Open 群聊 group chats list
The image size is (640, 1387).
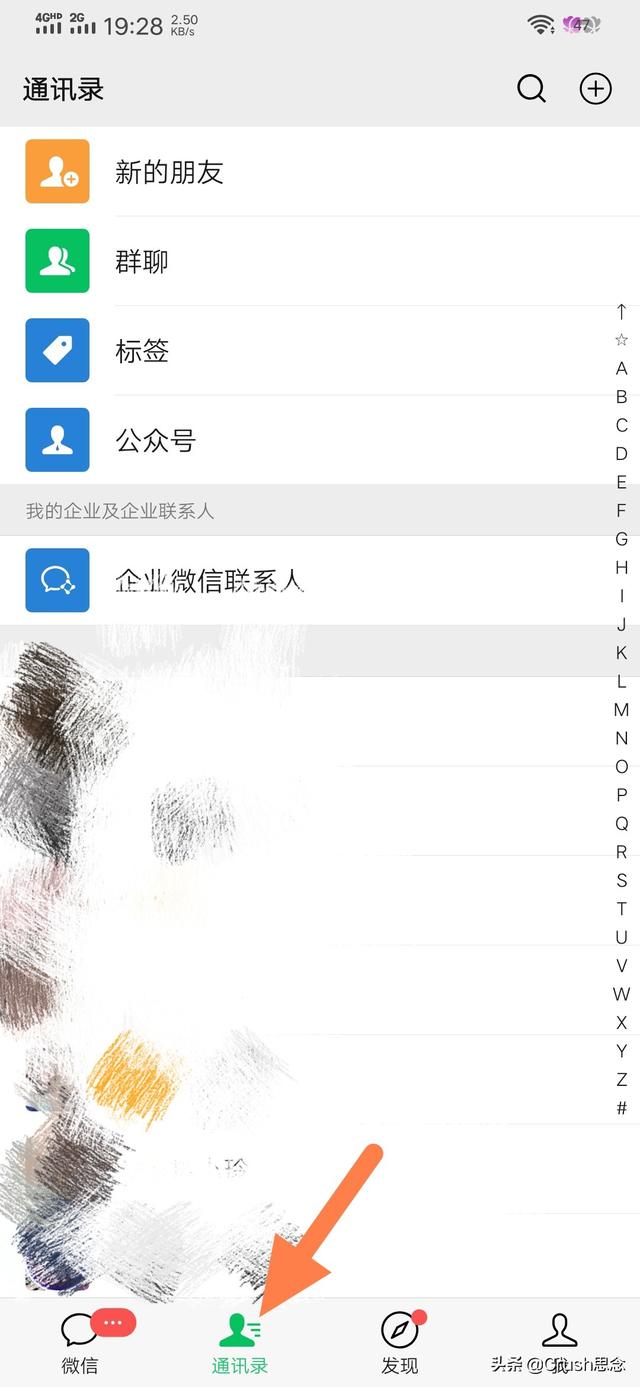[300, 261]
